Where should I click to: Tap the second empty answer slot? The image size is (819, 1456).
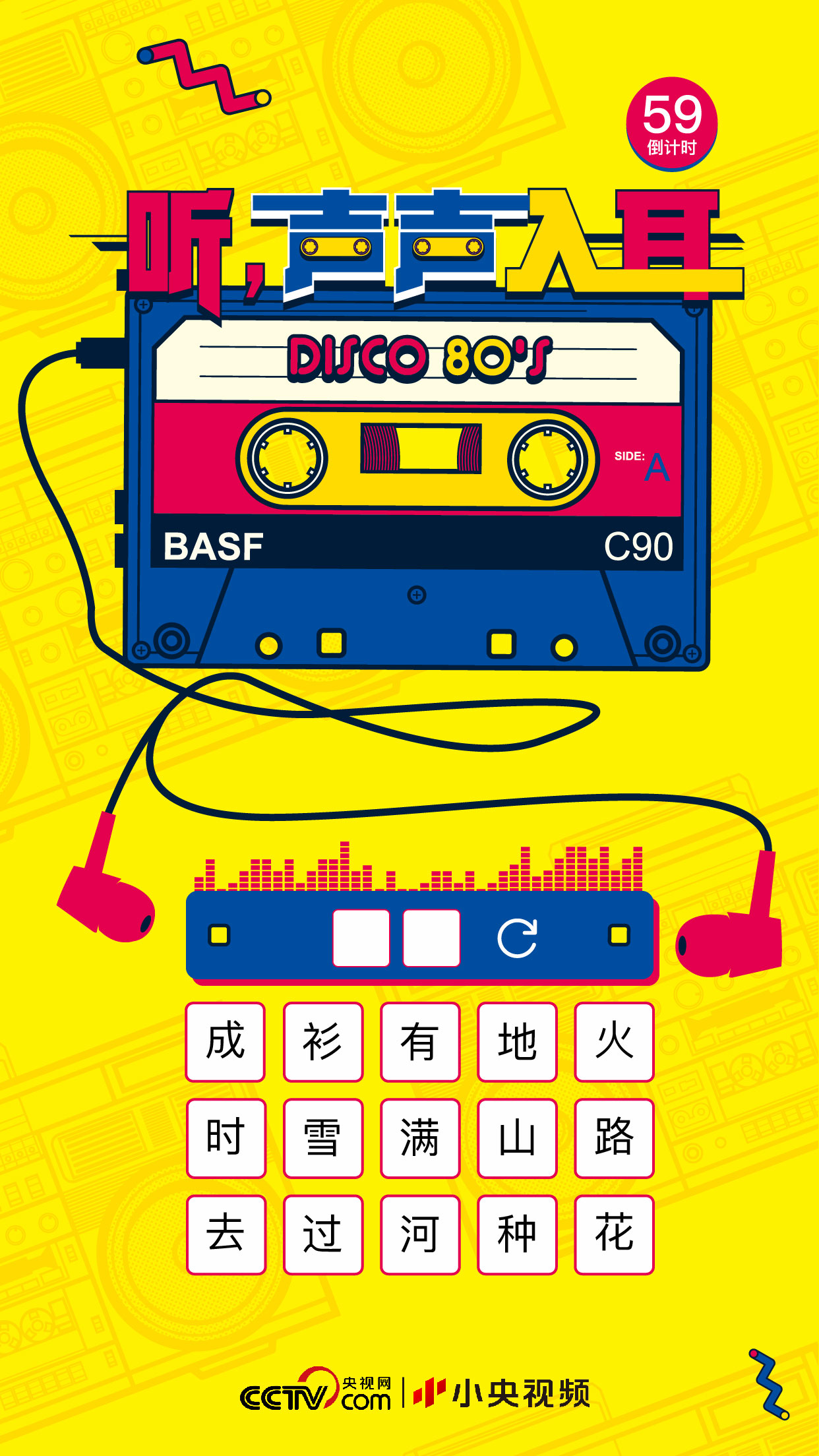(x=431, y=938)
